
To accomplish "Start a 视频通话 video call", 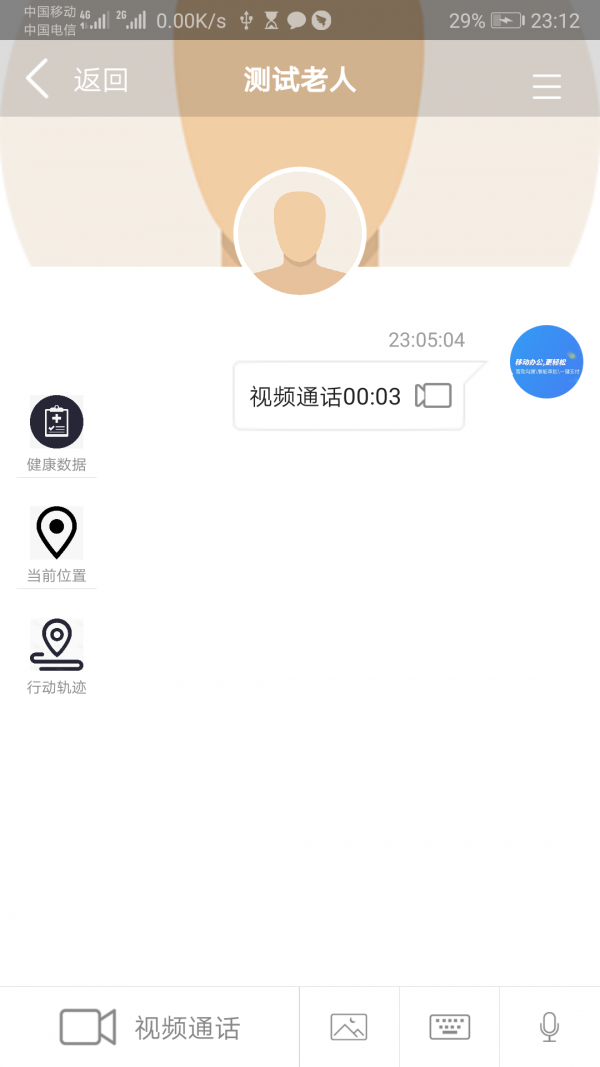I will 150,1027.
